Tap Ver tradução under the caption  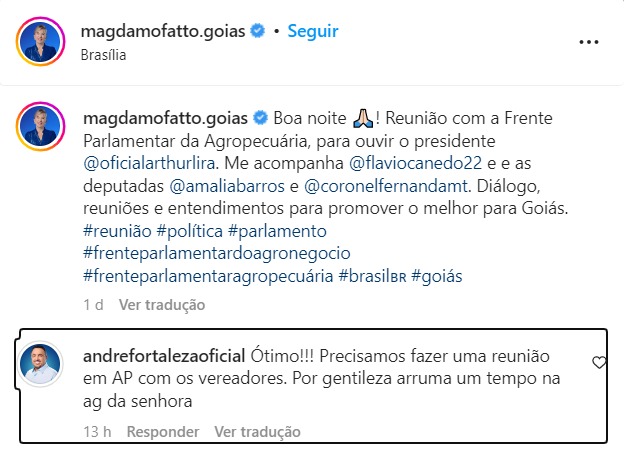pyautogui.click(x=161, y=304)
